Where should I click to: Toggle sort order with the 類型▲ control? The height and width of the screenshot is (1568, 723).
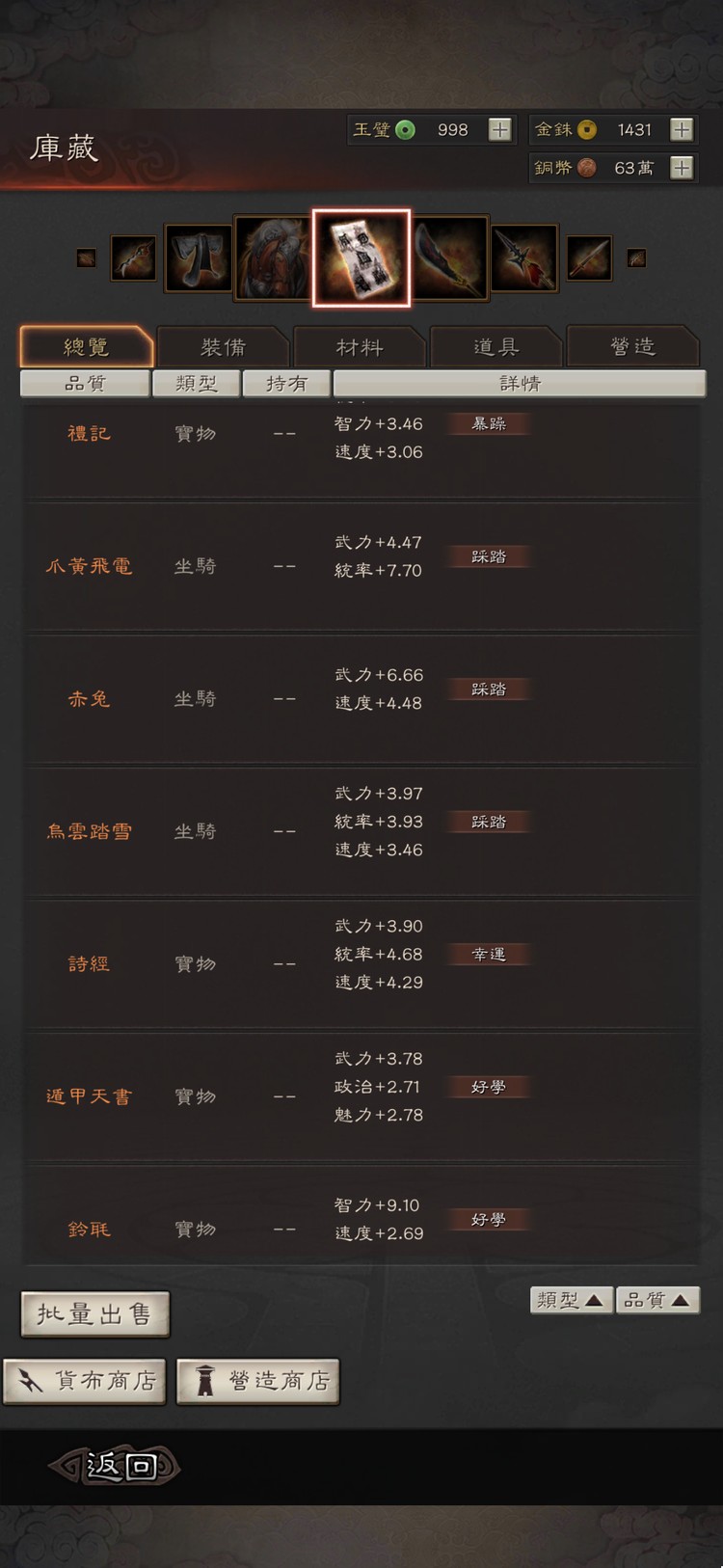tap(571, 1300)
